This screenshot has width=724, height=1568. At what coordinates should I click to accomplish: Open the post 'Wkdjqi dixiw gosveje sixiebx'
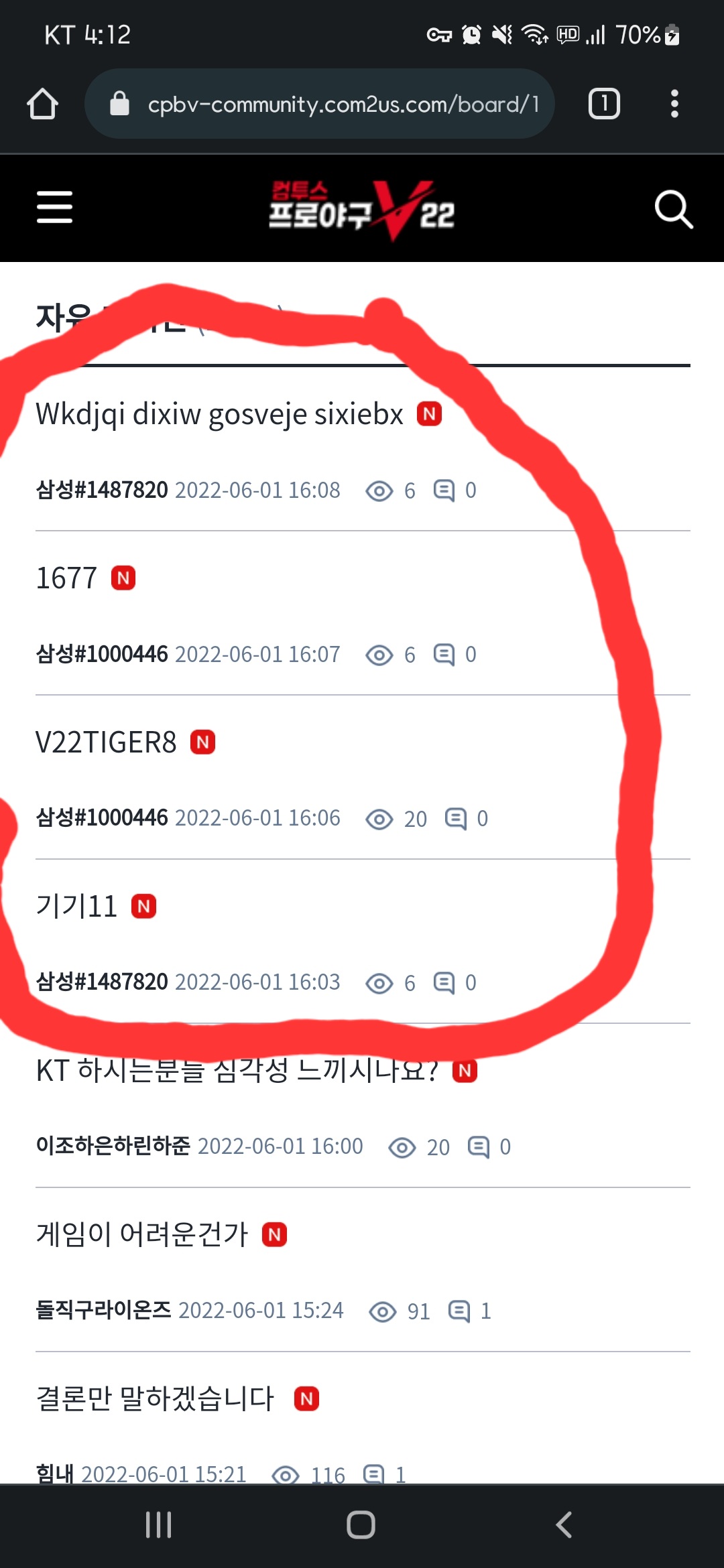[219, 414]
